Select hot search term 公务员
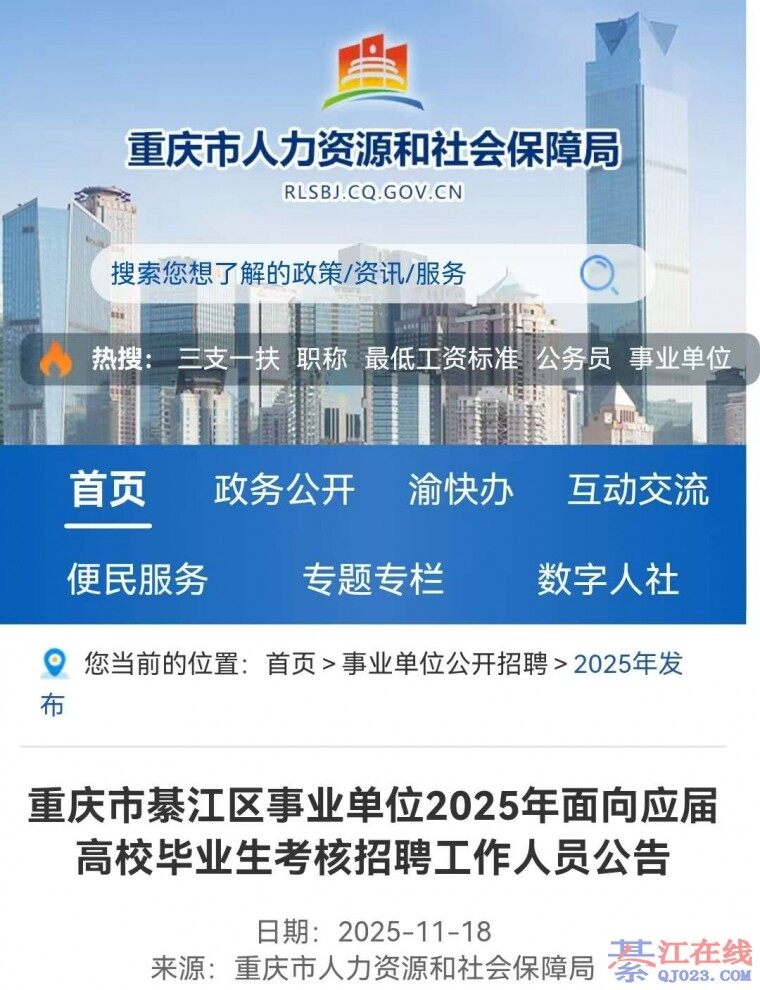Image resolution: width=760 pixels, height=990 pixels. (x=573, y=358)
